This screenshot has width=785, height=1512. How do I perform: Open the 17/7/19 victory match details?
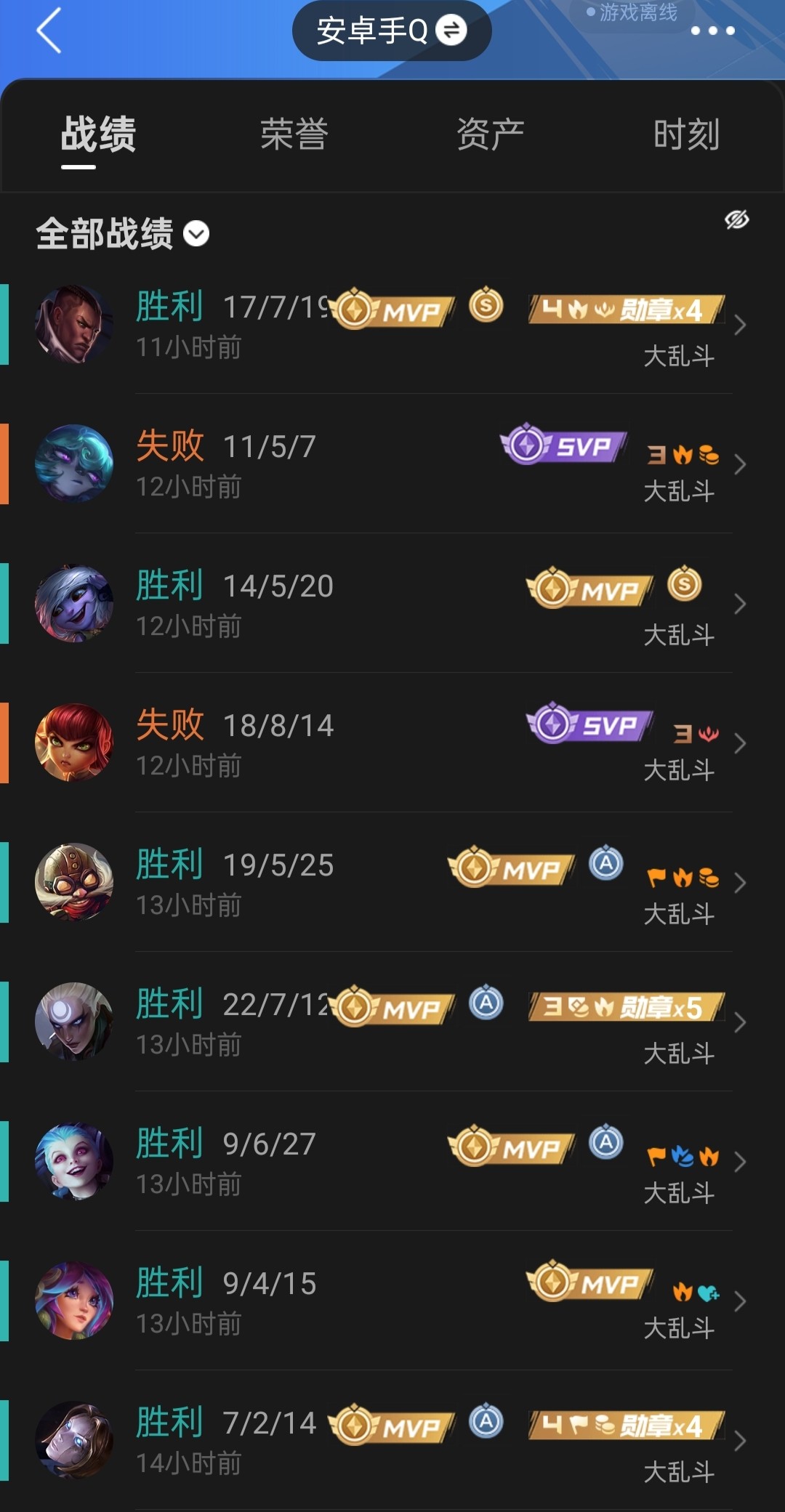coord(392,324)
